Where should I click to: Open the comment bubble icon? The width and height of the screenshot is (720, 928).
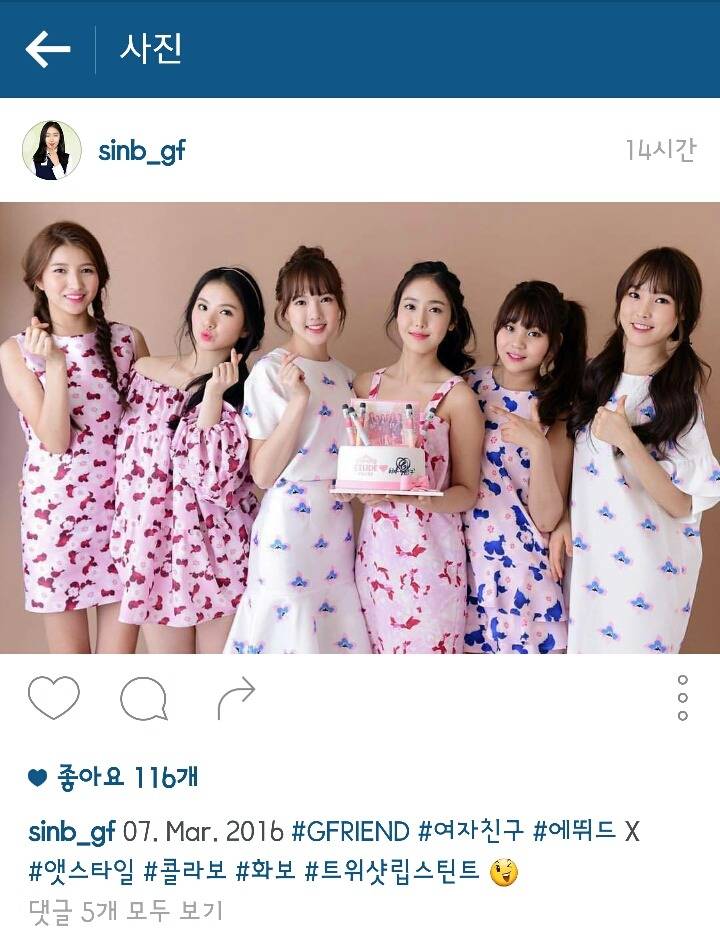(143, 698)
